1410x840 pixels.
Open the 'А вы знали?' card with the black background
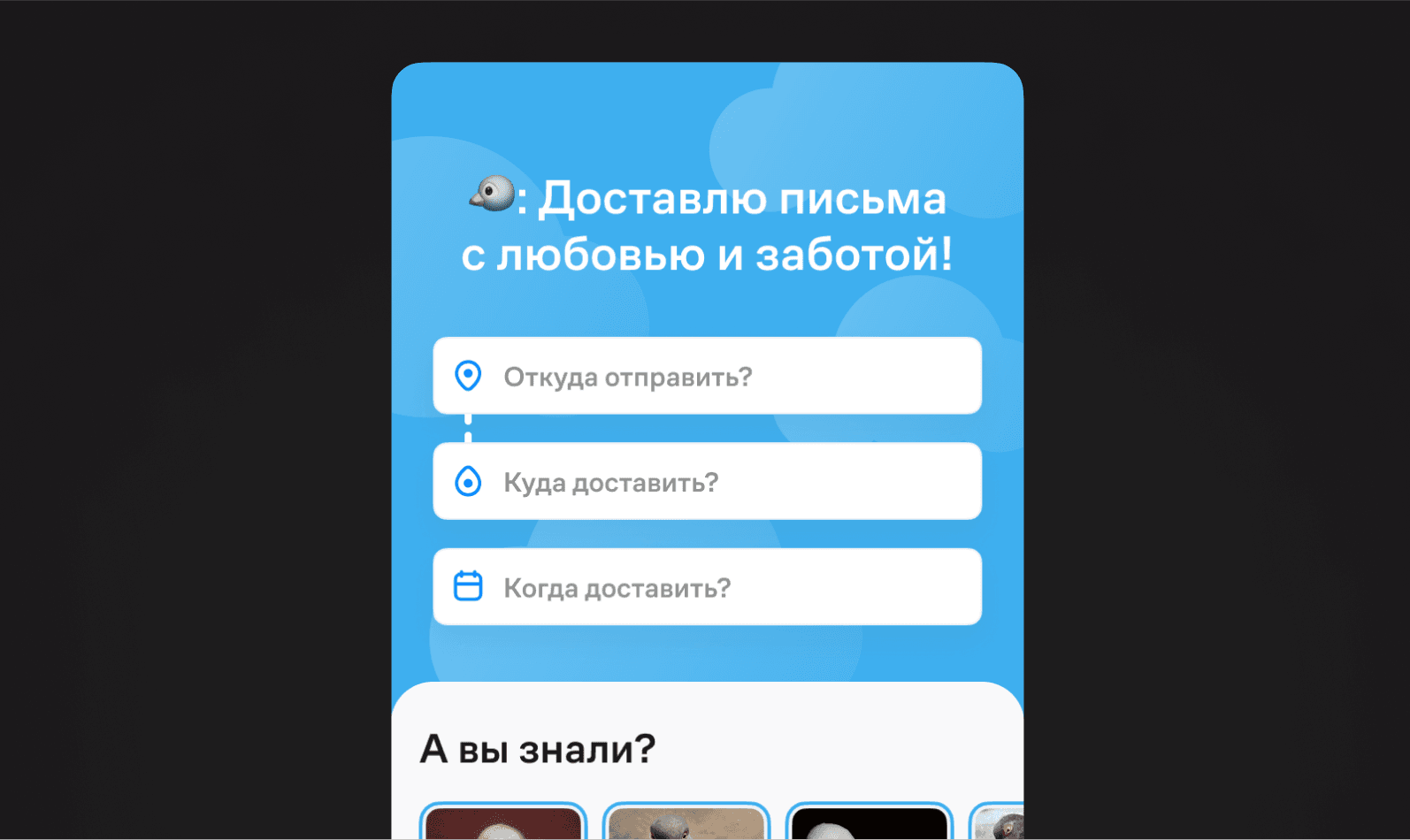point(869,822)
